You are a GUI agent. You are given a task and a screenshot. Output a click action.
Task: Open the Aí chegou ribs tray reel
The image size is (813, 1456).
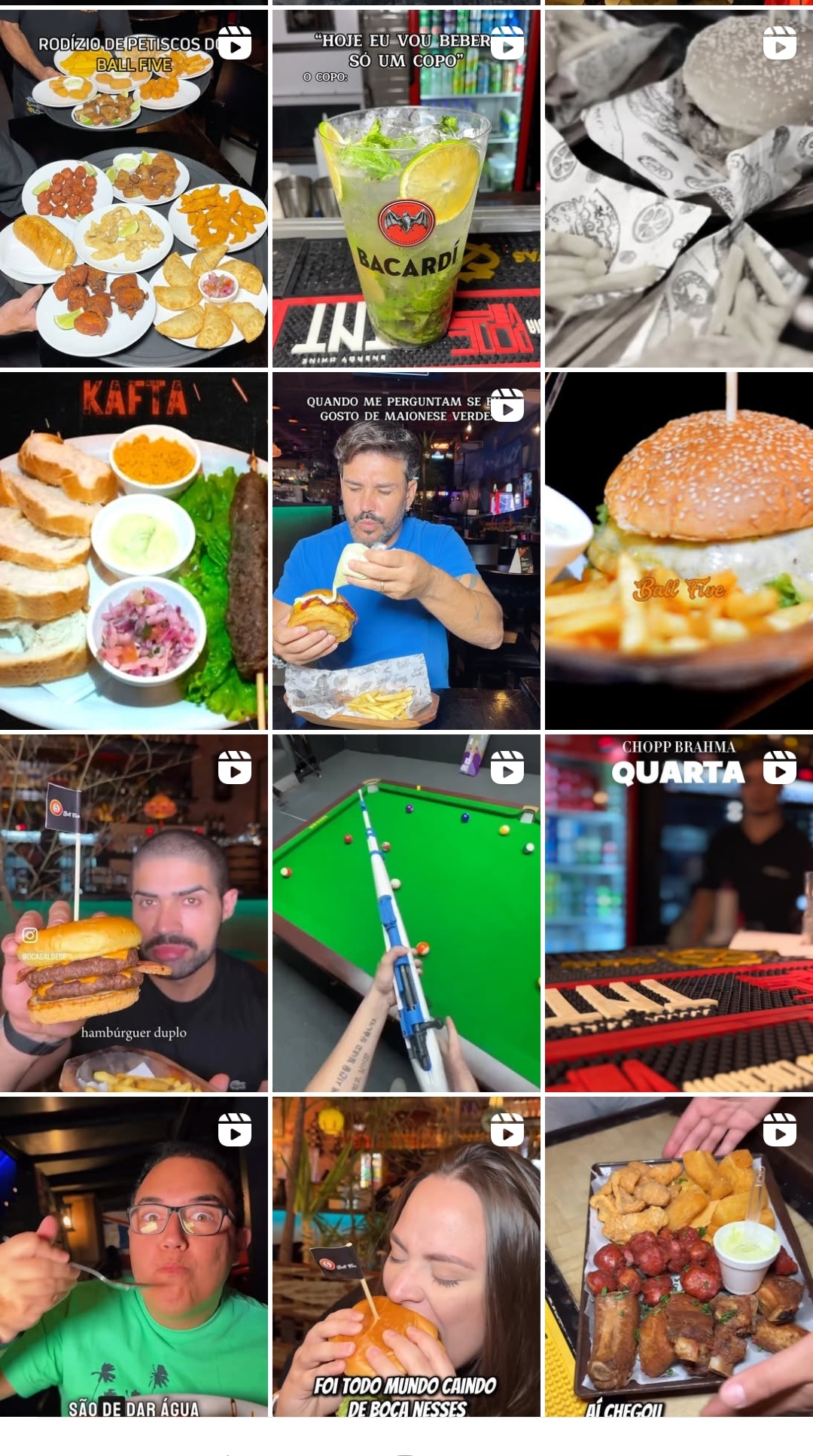[679, 1256]
